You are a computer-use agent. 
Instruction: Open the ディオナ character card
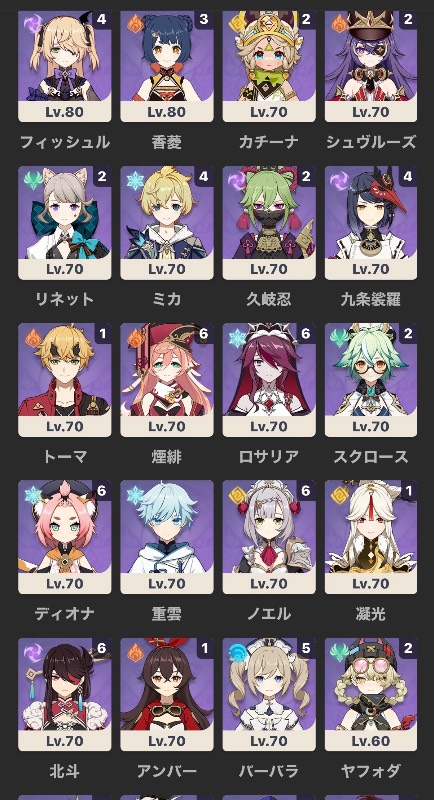[65, 537]
